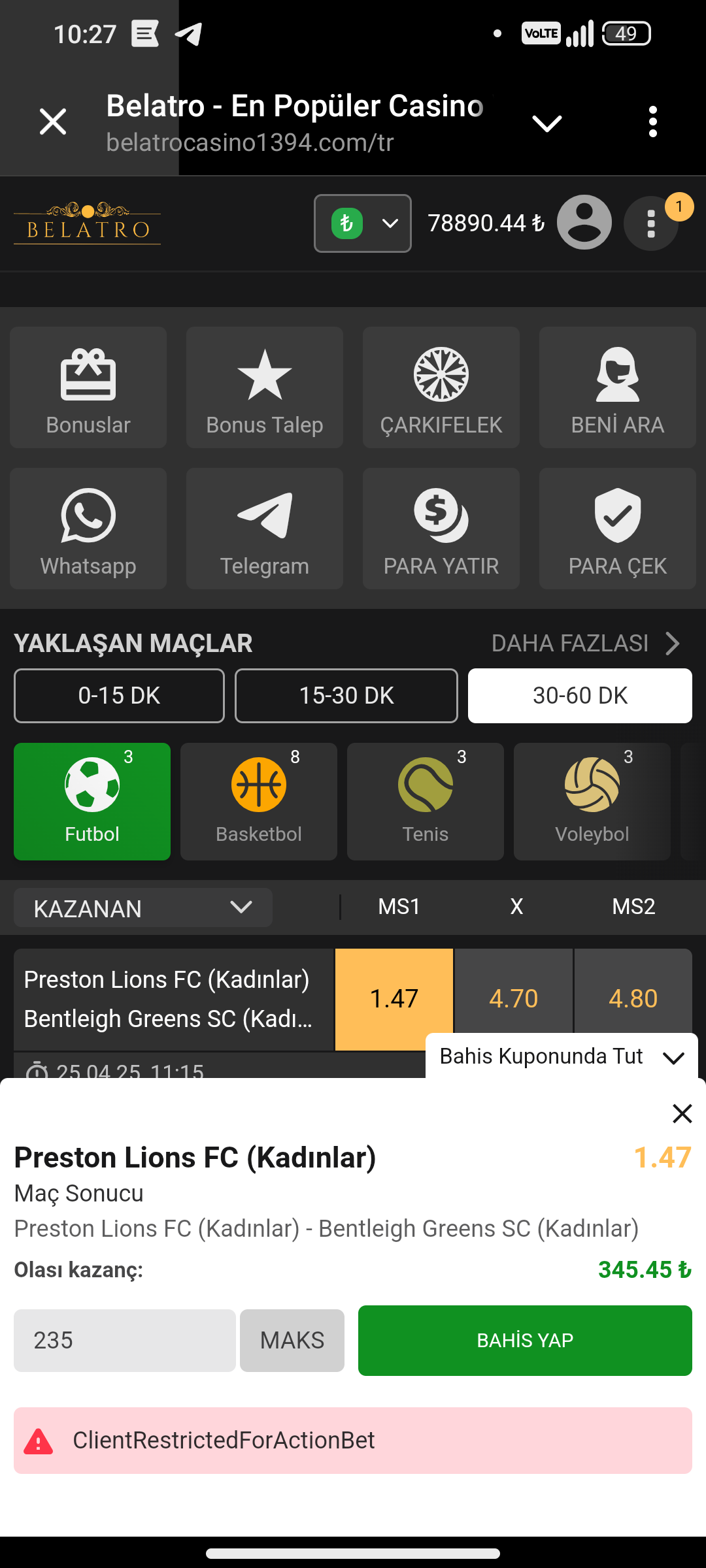Image resolution: width=706 pixels, height=1568 pixels.
Task: Open PARA ÇEK withdrawal
Action: click(618, 529)
